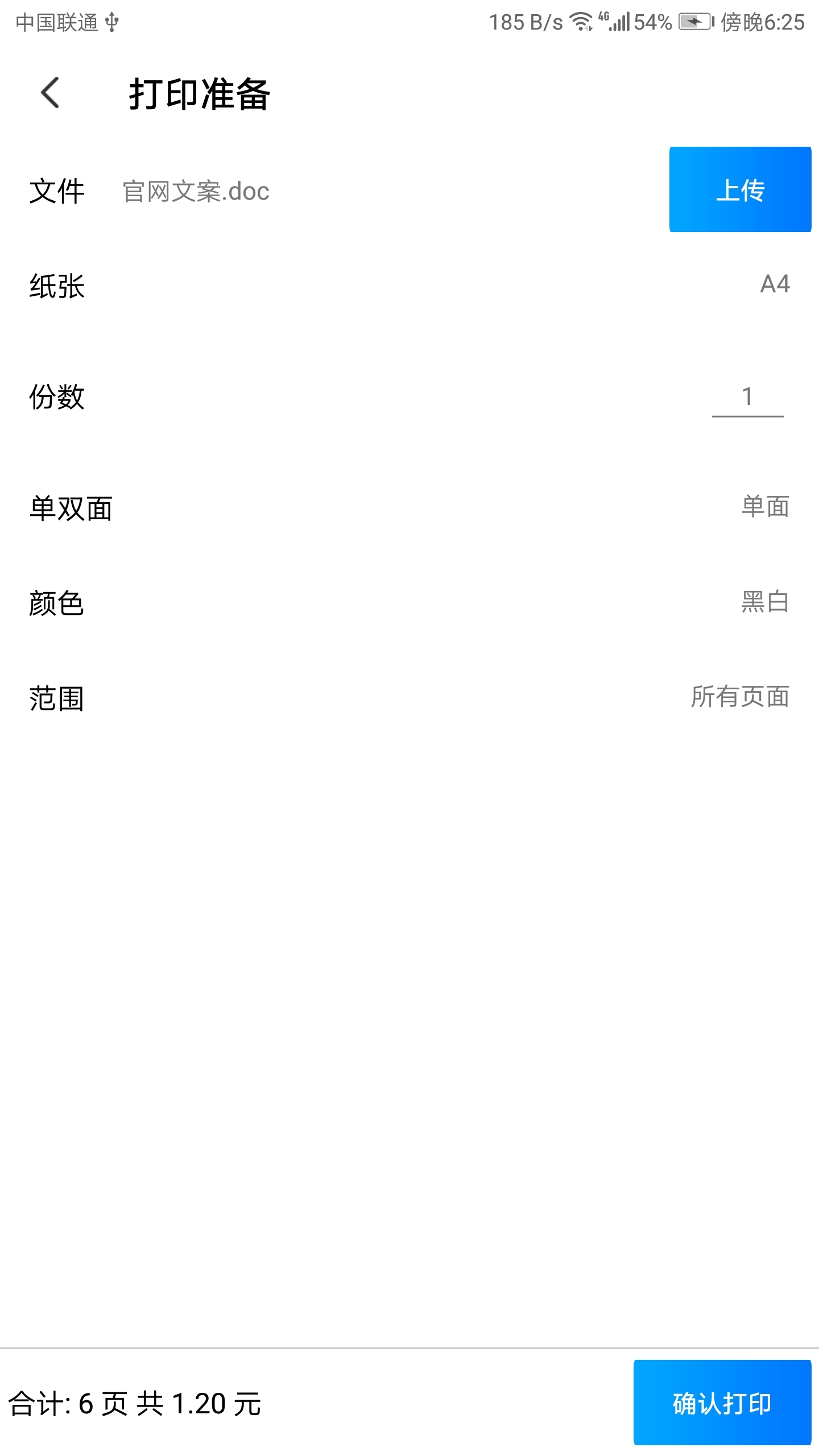Focus the 份数 copies field

(x=747, y=397)
